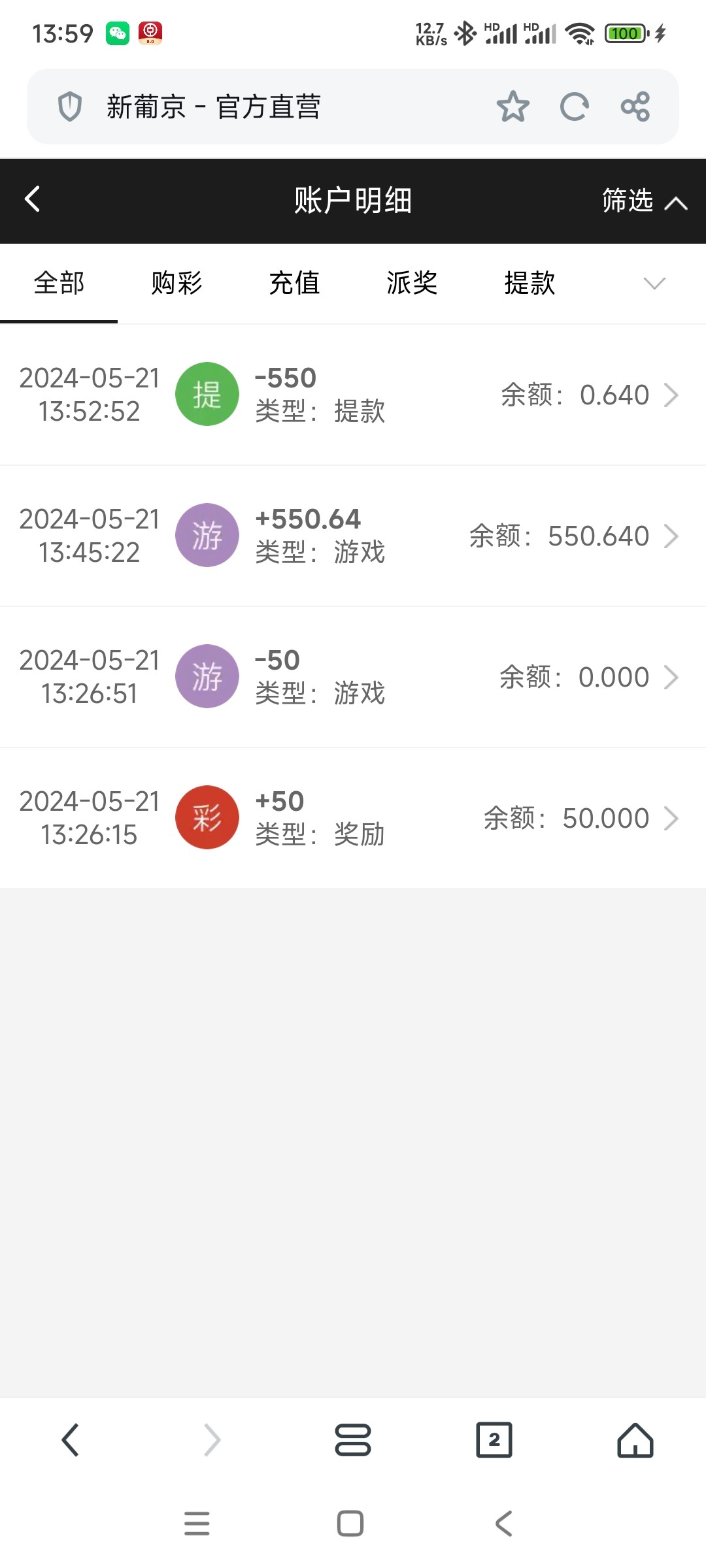This screenshot has width=706, height=1568.
Task: Reload the current web page
Action: (574, 106)
